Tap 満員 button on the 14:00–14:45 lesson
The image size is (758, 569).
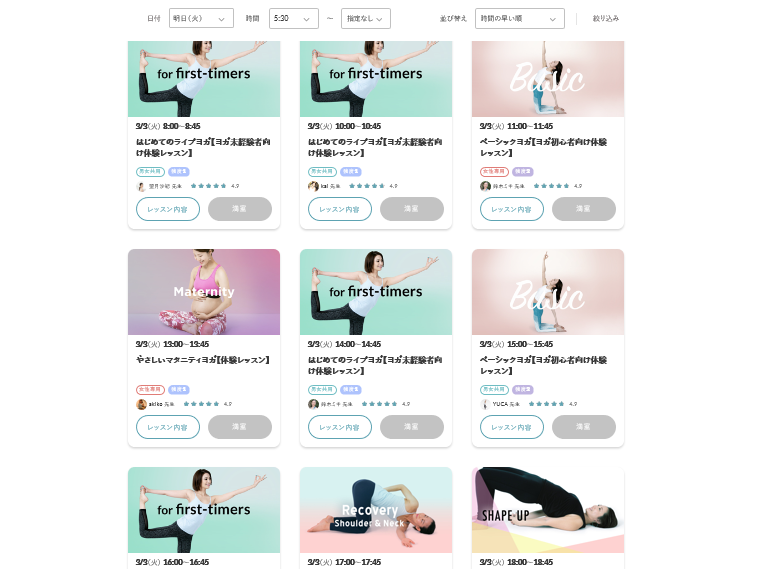[x=412, y=427]
